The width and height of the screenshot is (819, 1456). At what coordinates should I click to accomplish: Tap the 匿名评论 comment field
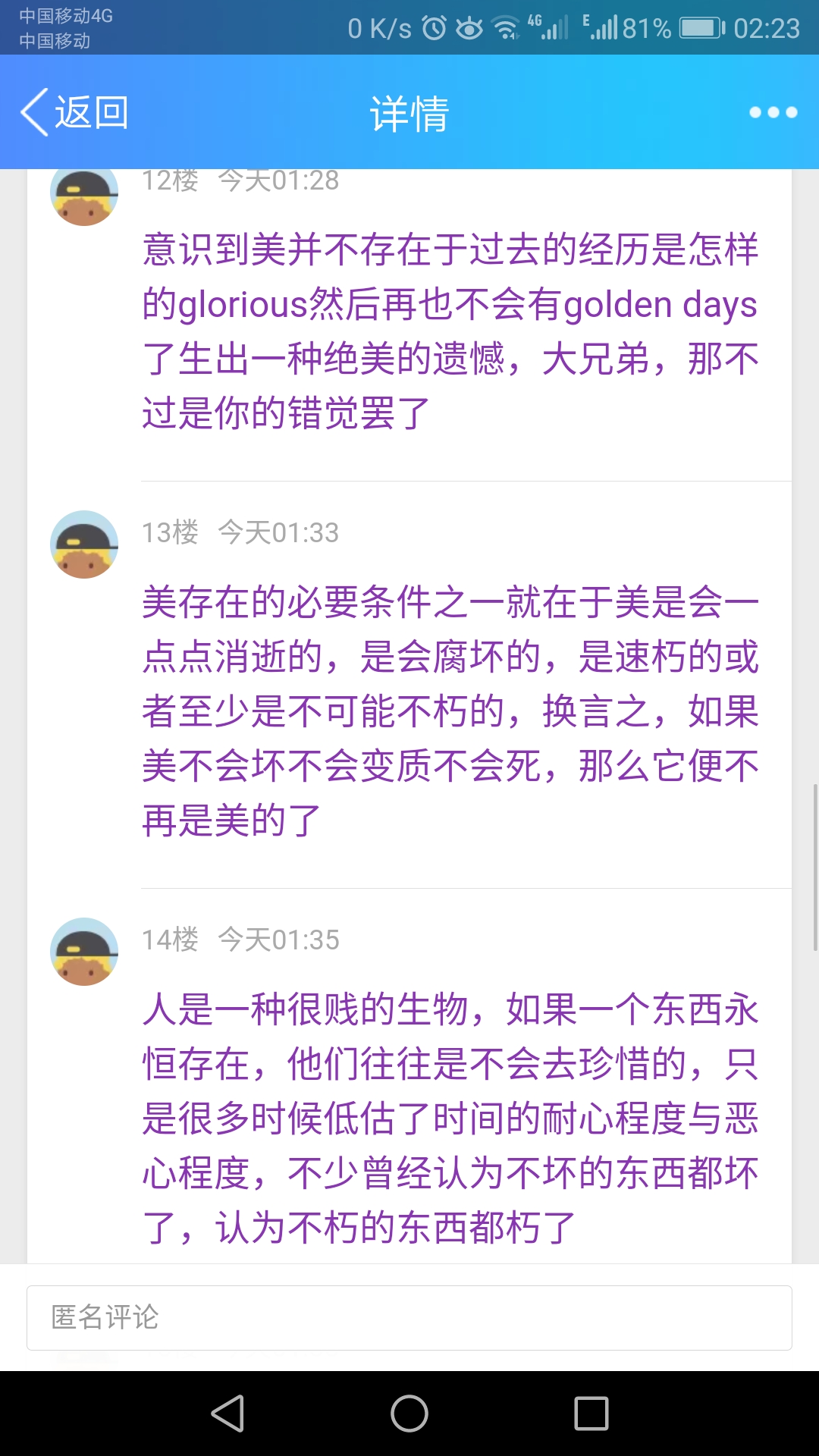click(409, 1317)
